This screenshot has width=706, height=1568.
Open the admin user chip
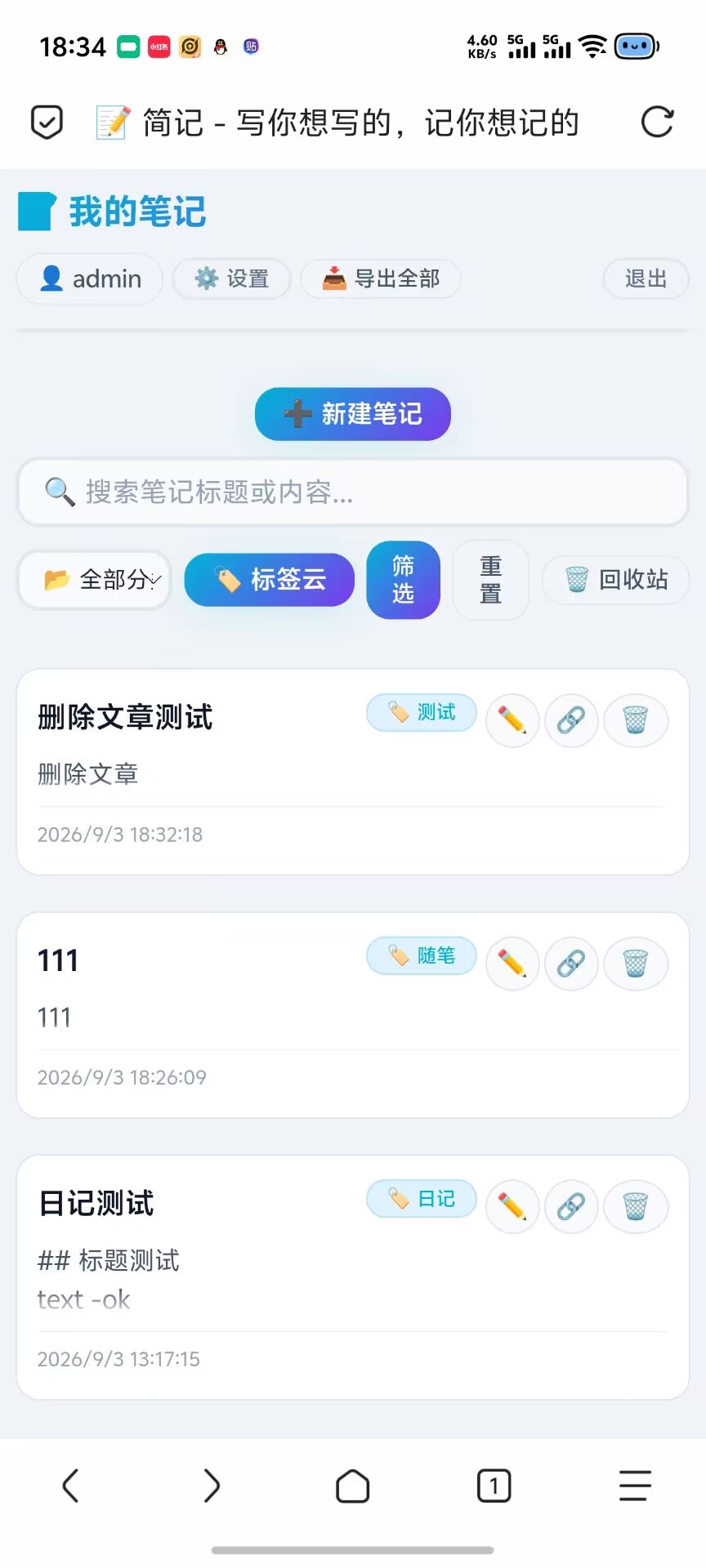point(90,279)
